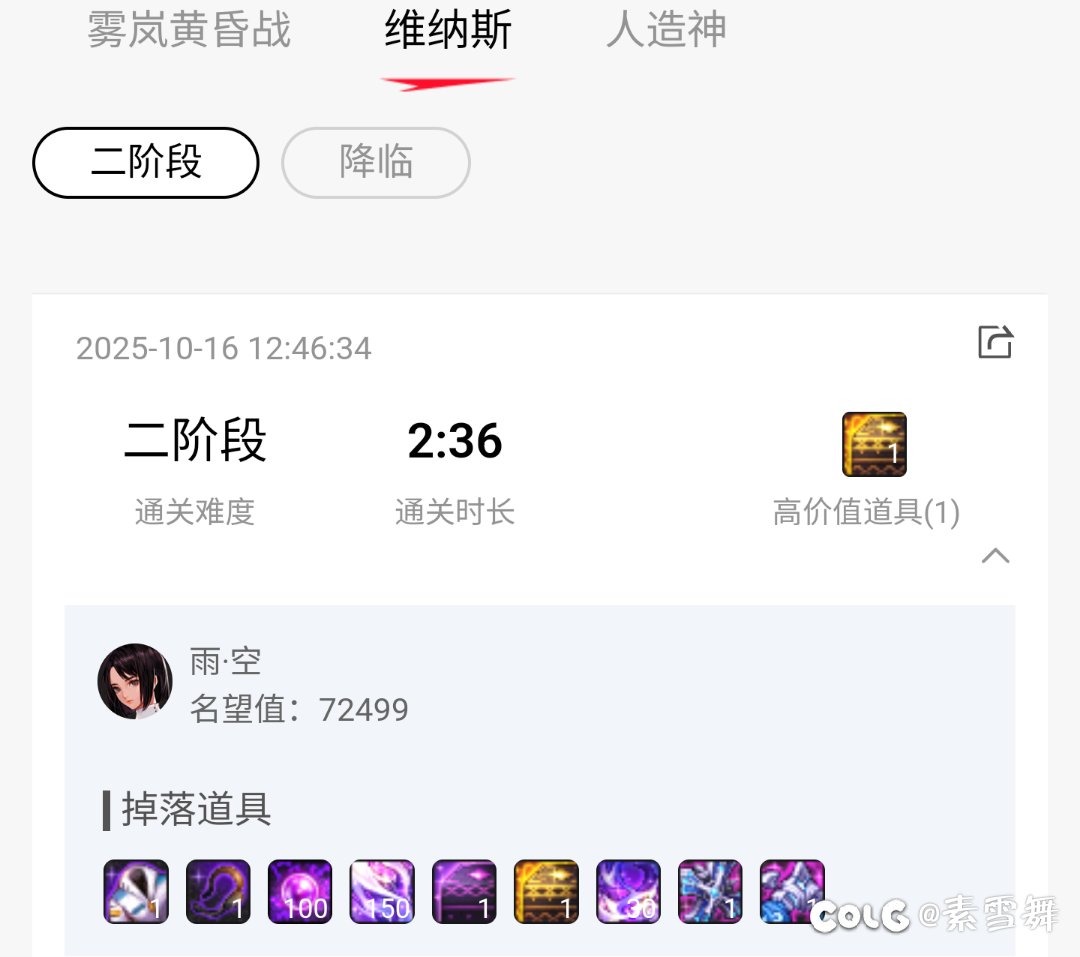Switch to the 人造神 tab
This screenshot has width=1080, height=957.
point(666,31)
